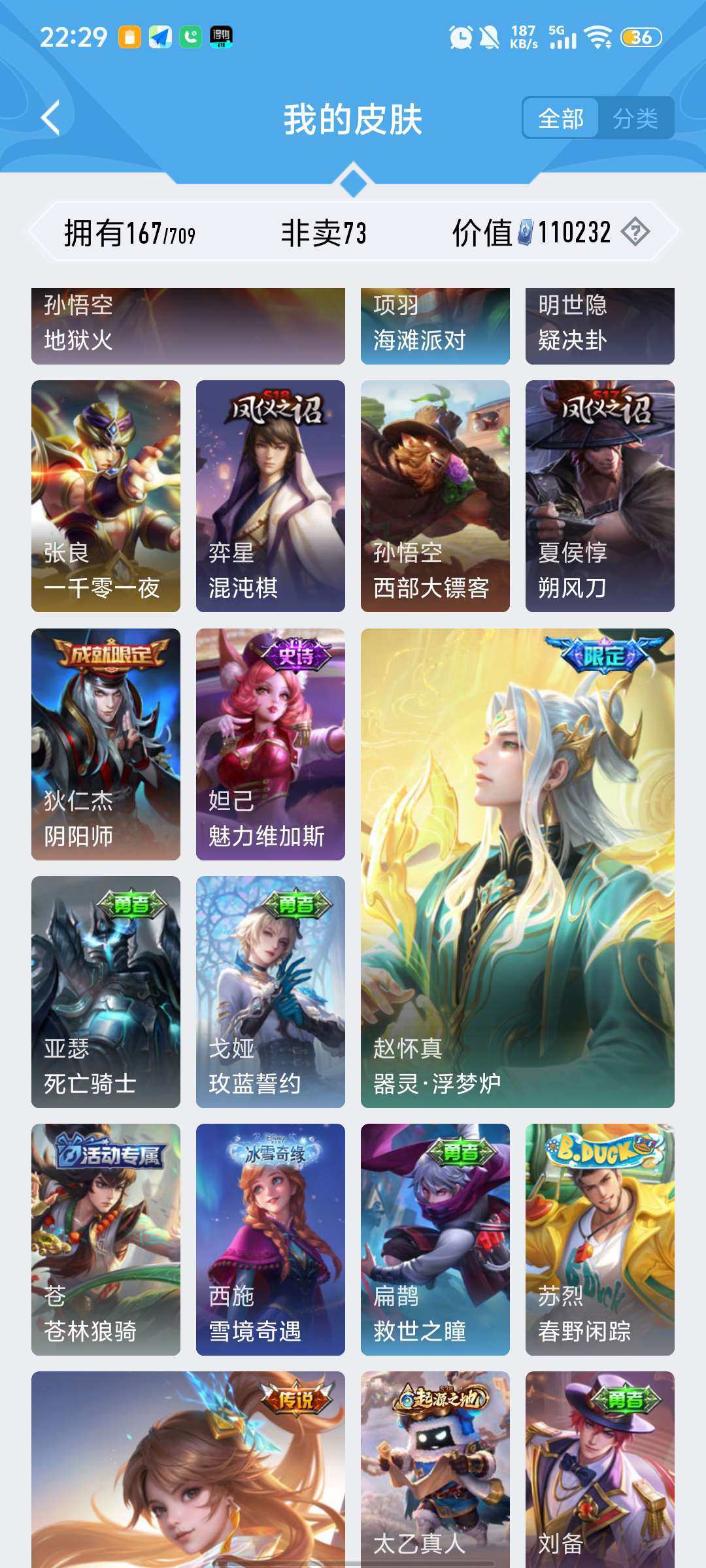This screenshot has height=1568, width=706.
Task: Select the 非卖73 counter
Action: tap(324, 230)
